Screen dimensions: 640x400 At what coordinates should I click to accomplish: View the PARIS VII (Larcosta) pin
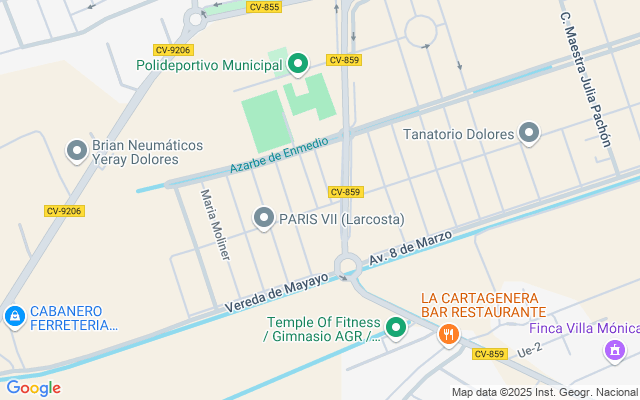(x=264, y=217)
